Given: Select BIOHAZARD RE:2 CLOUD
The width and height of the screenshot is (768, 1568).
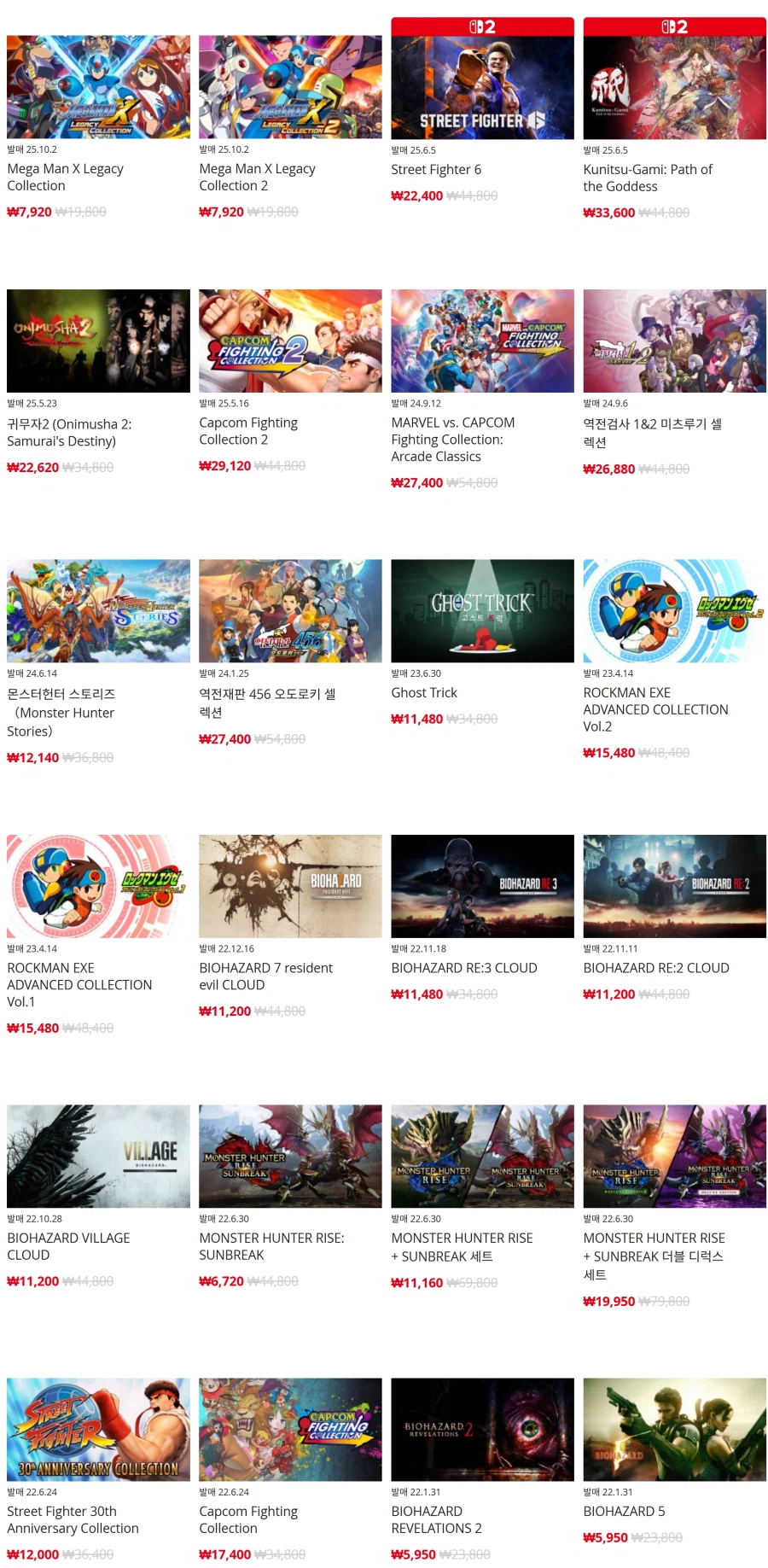Looking at the screenshot, I should point(674,886).
